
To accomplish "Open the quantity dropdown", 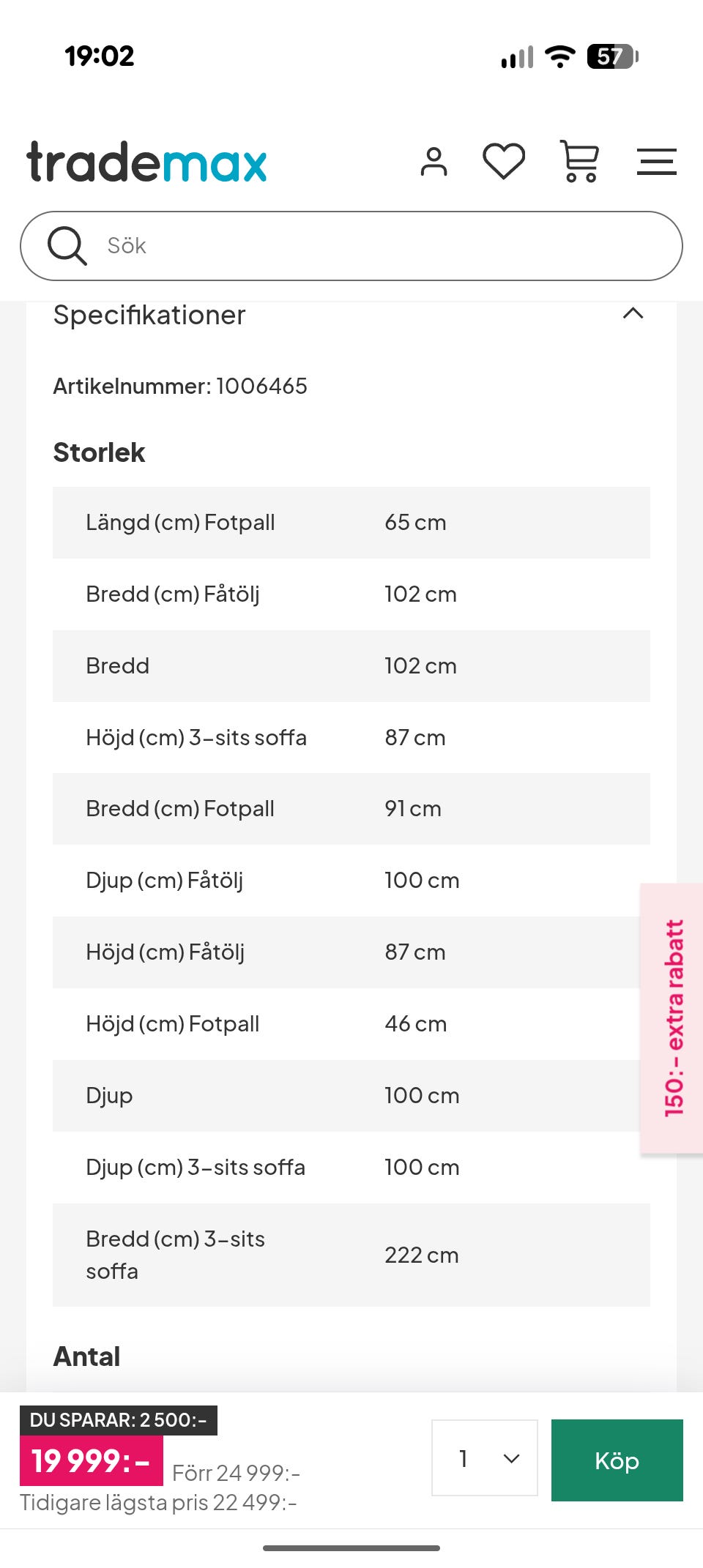I will point(485,1457).
